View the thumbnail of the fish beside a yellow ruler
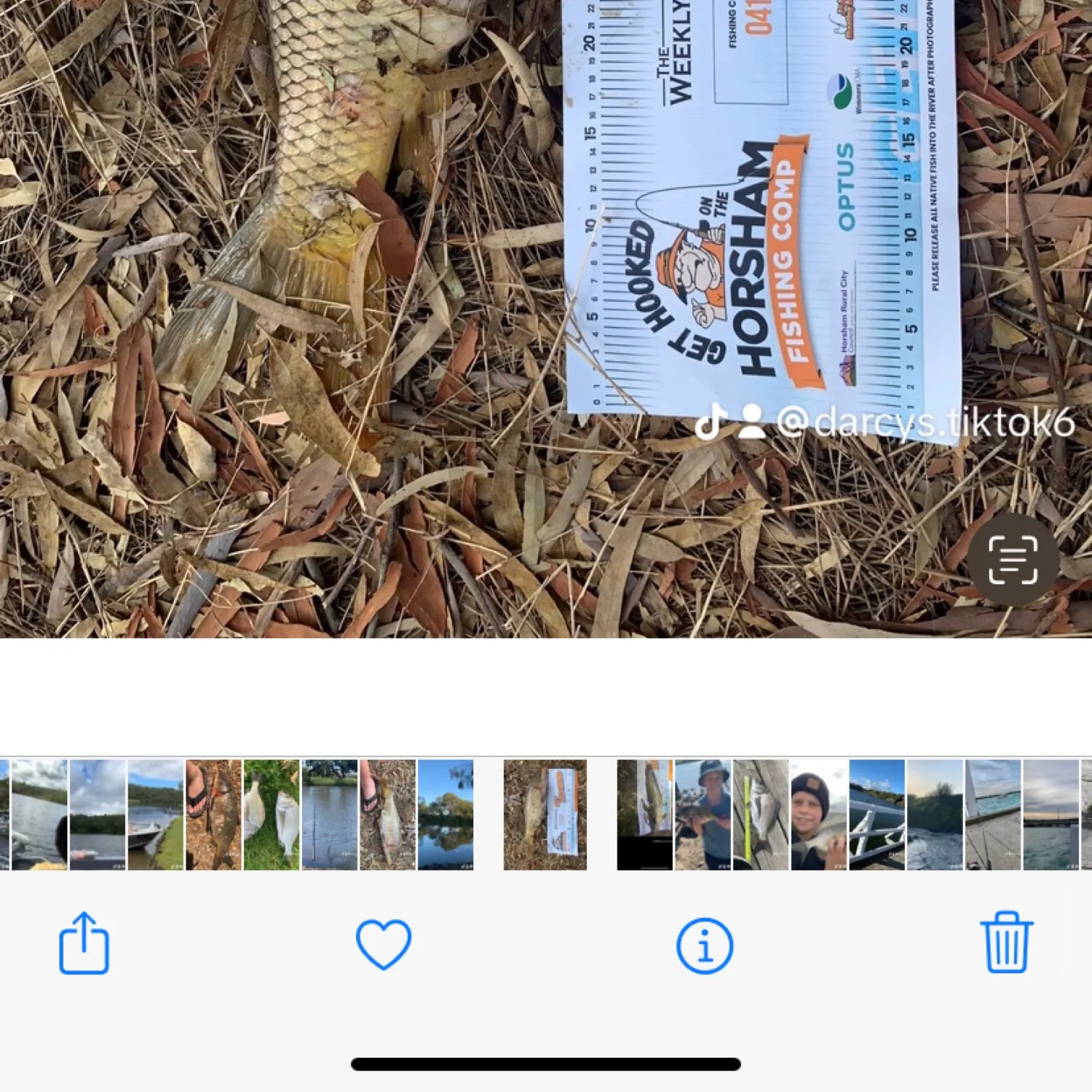The image size is (1092, 1092). point(761,815)
